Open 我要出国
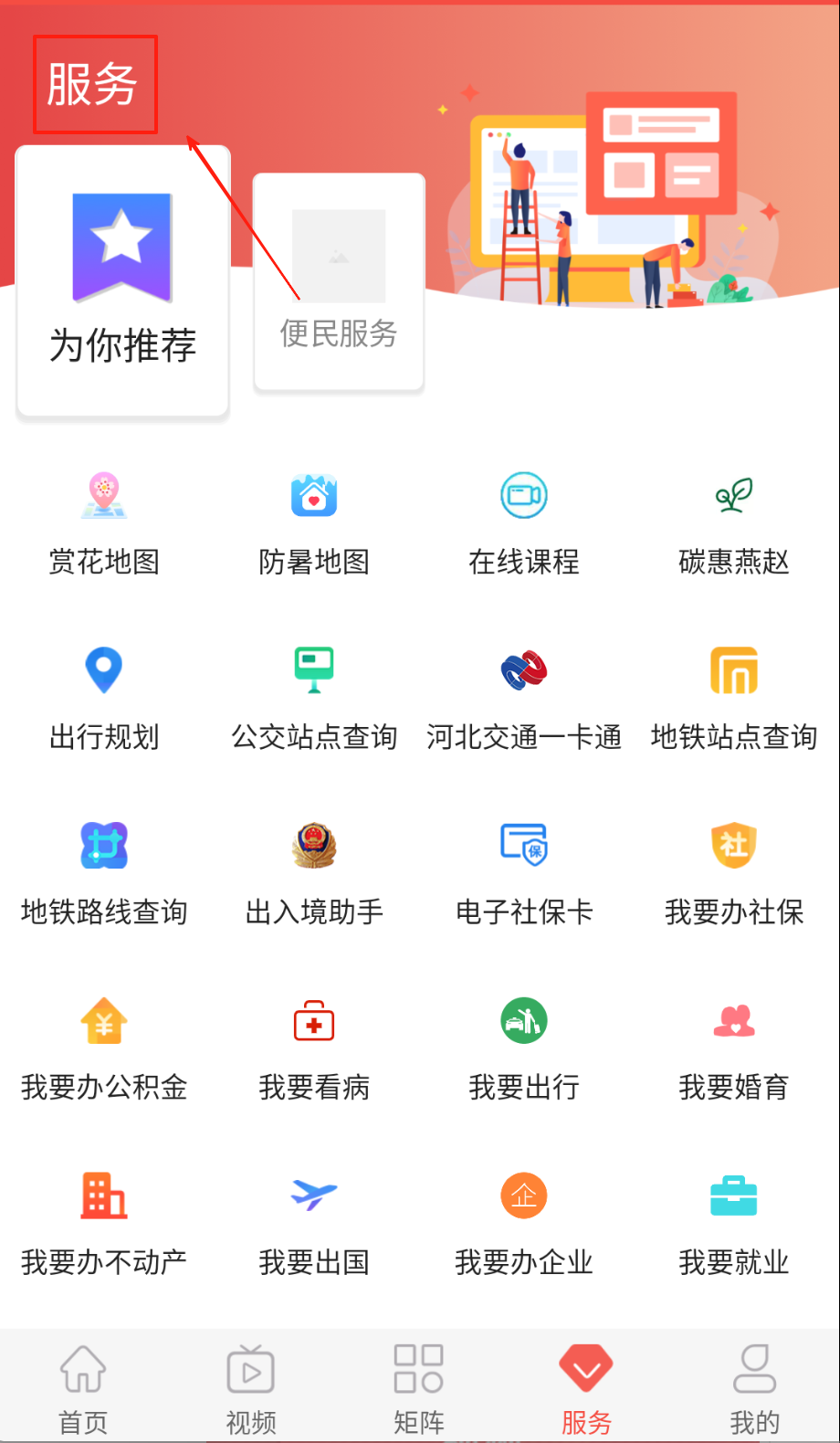 pyautogui.click(x=314, y=1224)
